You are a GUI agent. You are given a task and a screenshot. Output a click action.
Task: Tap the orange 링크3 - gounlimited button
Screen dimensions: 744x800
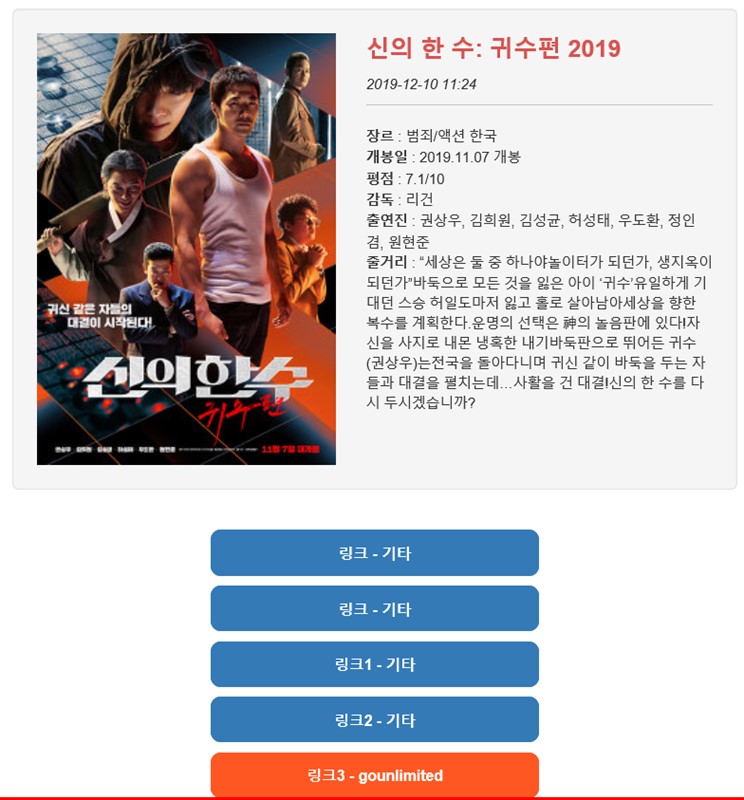(374, 775)
